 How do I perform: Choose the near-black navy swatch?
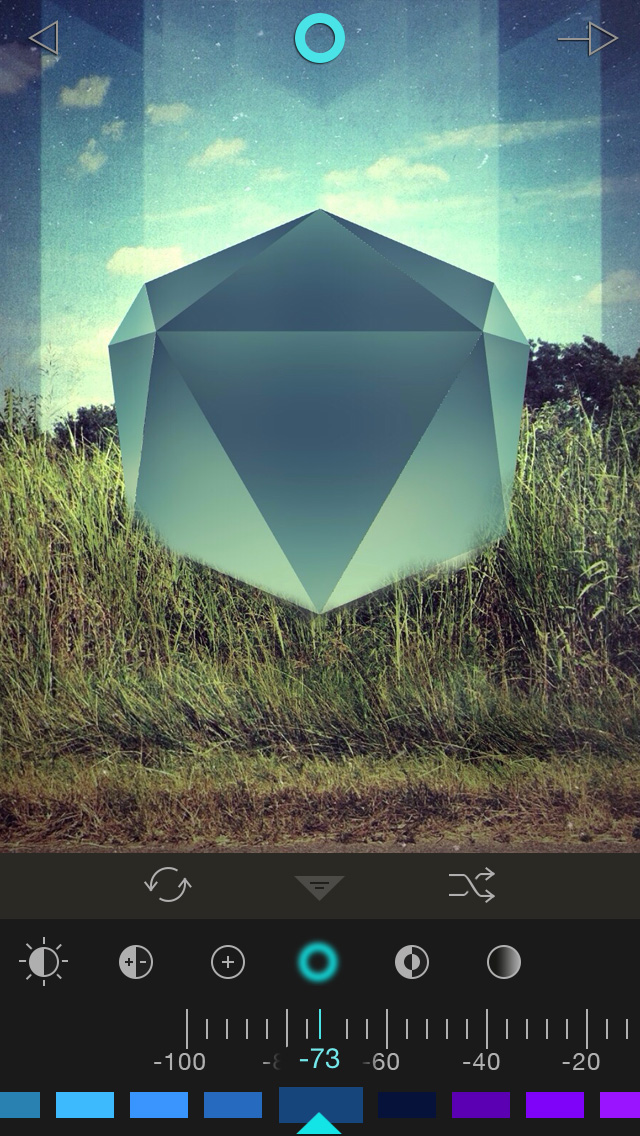(407, 1105)
